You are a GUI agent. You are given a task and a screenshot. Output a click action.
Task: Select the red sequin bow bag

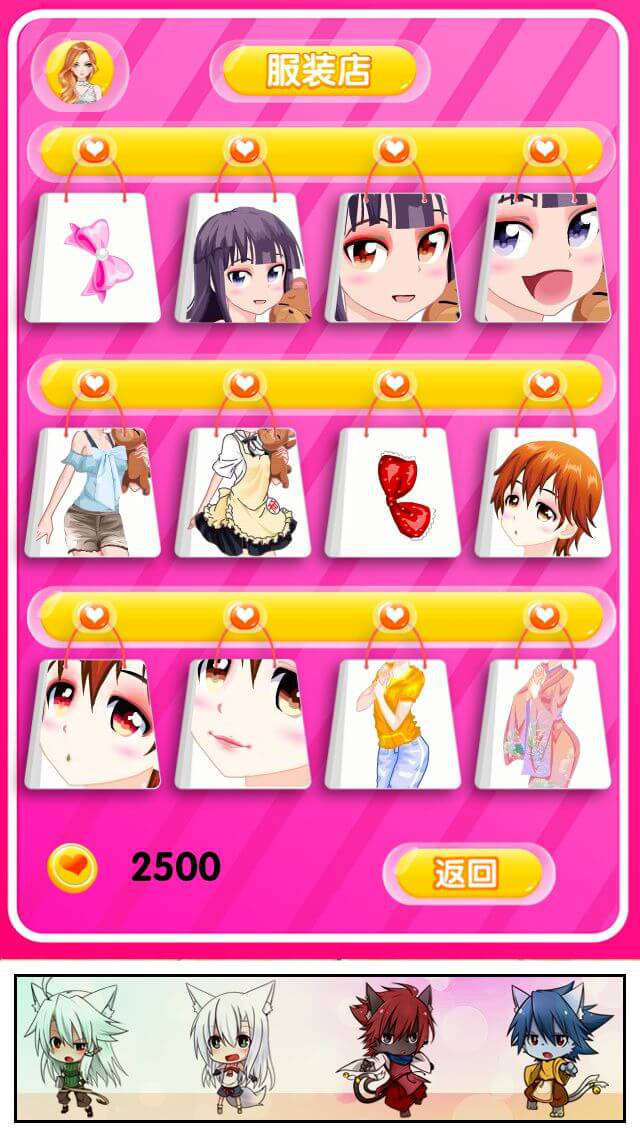coord(395,494)
